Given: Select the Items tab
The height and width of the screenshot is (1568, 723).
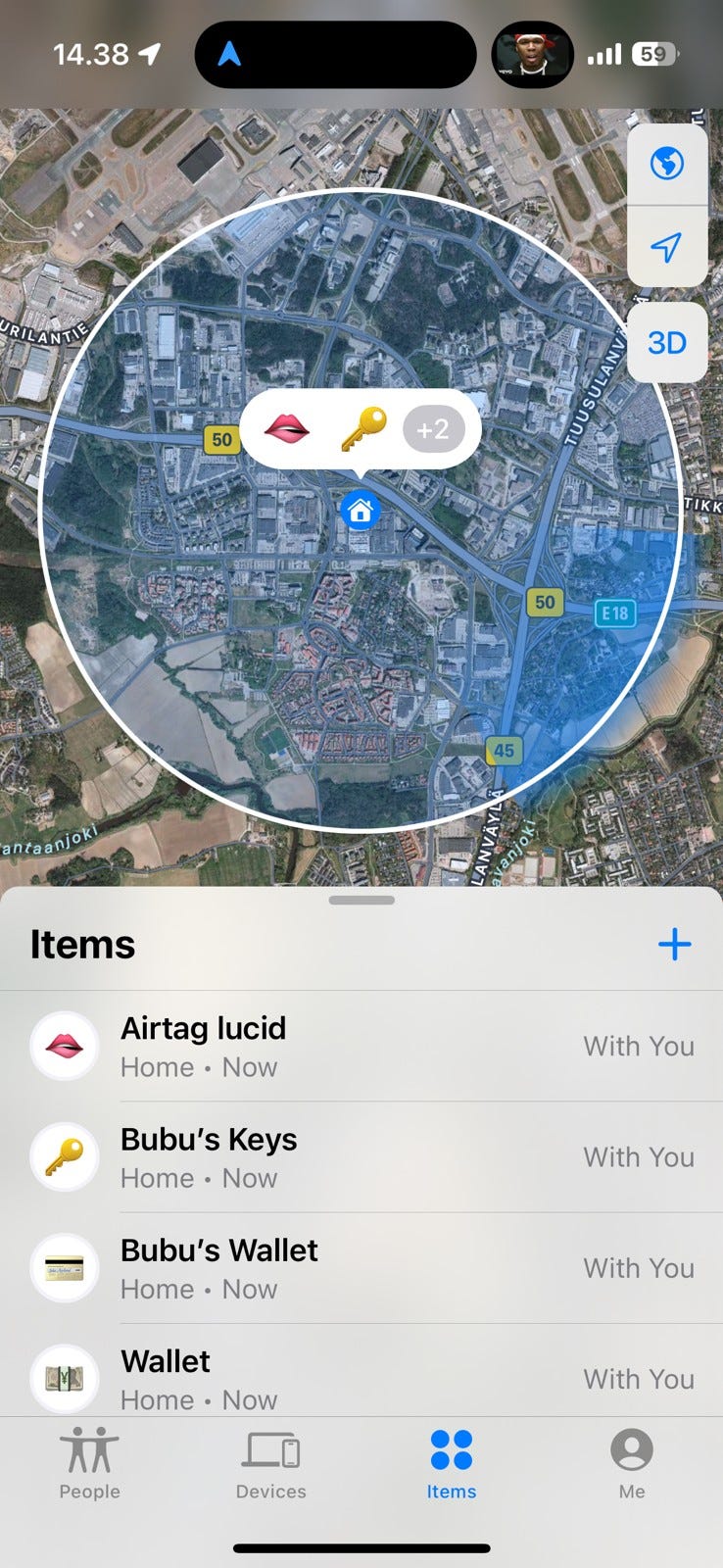Looking at the screenshot, I should pyautogui.click(x=452, y=1464).
